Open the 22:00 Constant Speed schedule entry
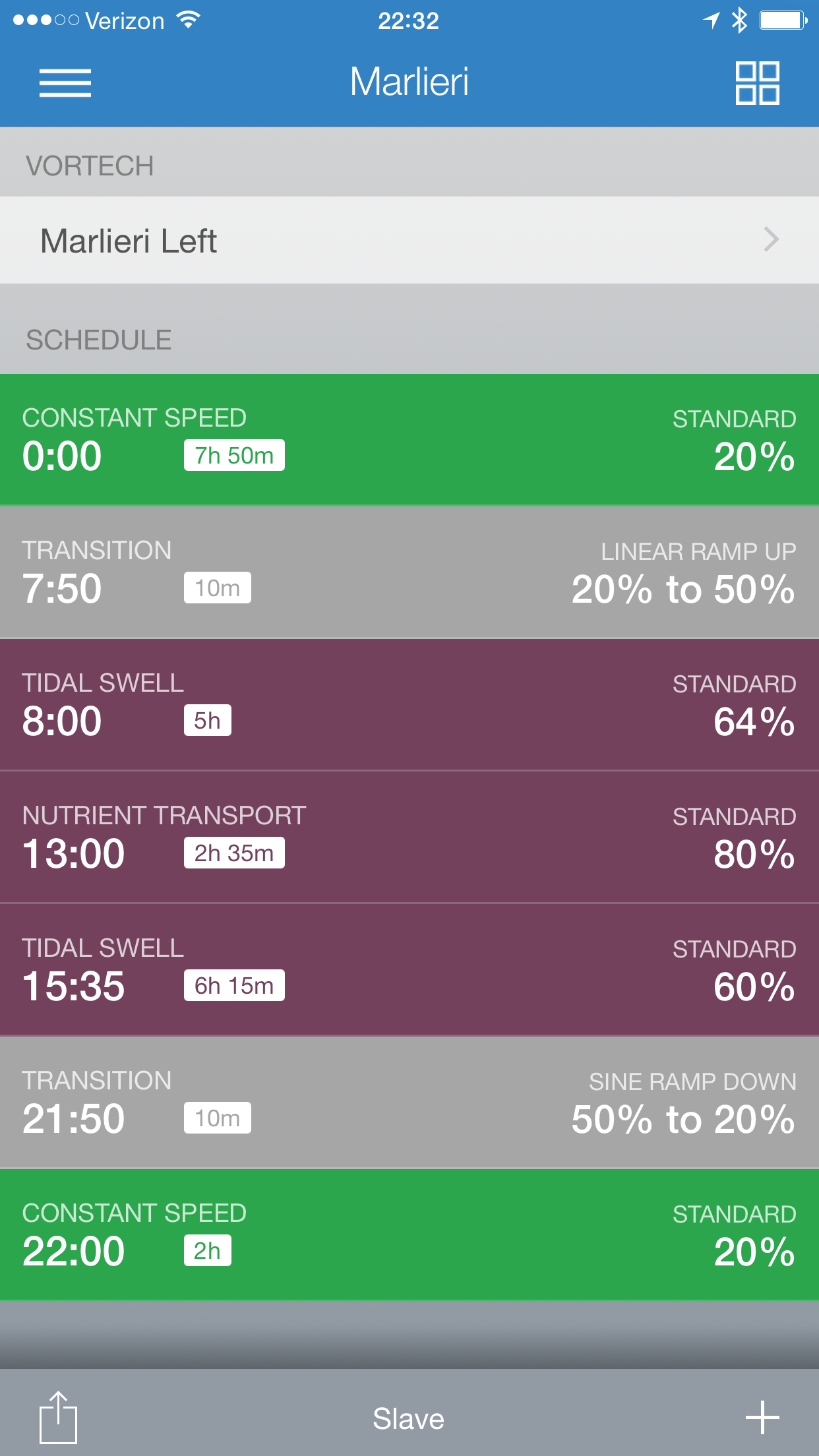 coord(409,1234)
